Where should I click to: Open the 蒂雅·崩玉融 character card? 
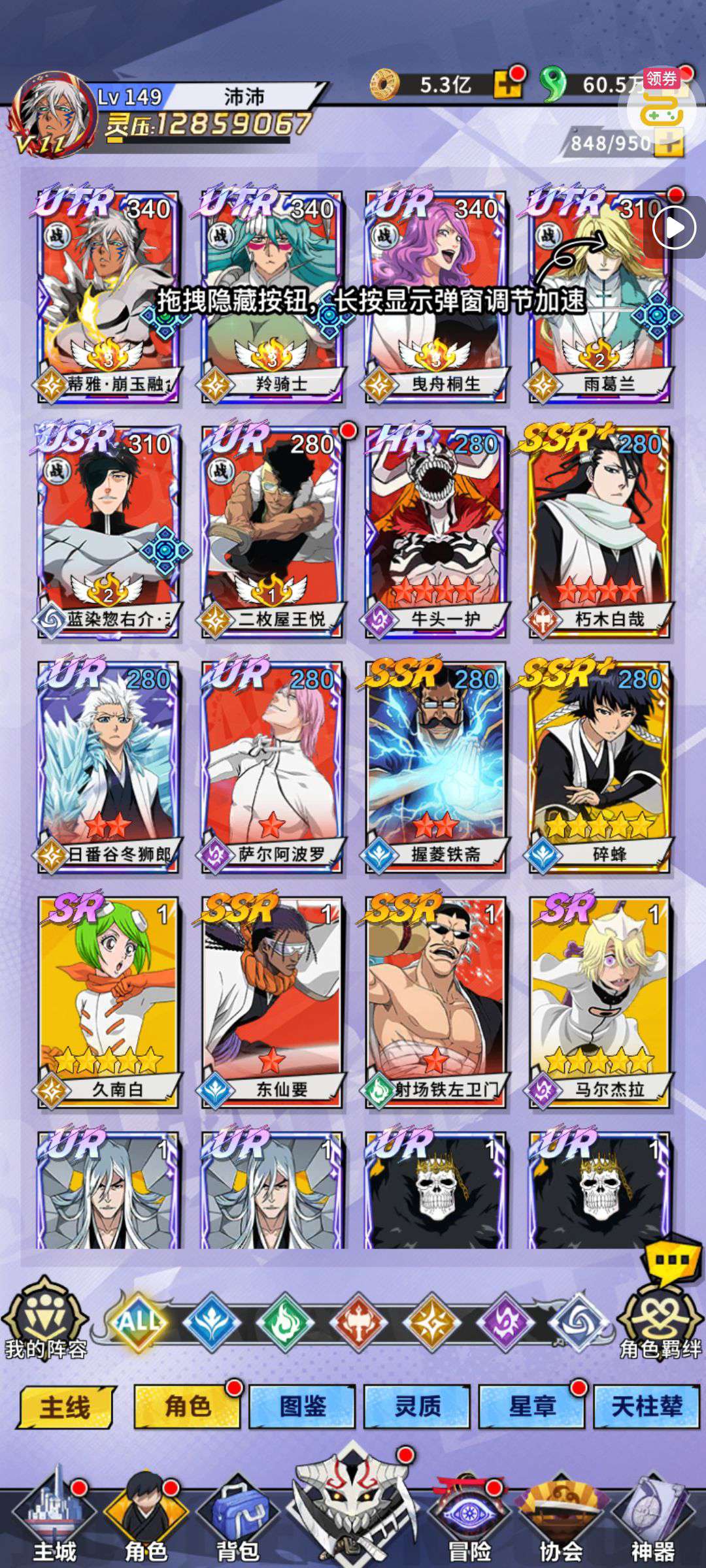(108, 296)
